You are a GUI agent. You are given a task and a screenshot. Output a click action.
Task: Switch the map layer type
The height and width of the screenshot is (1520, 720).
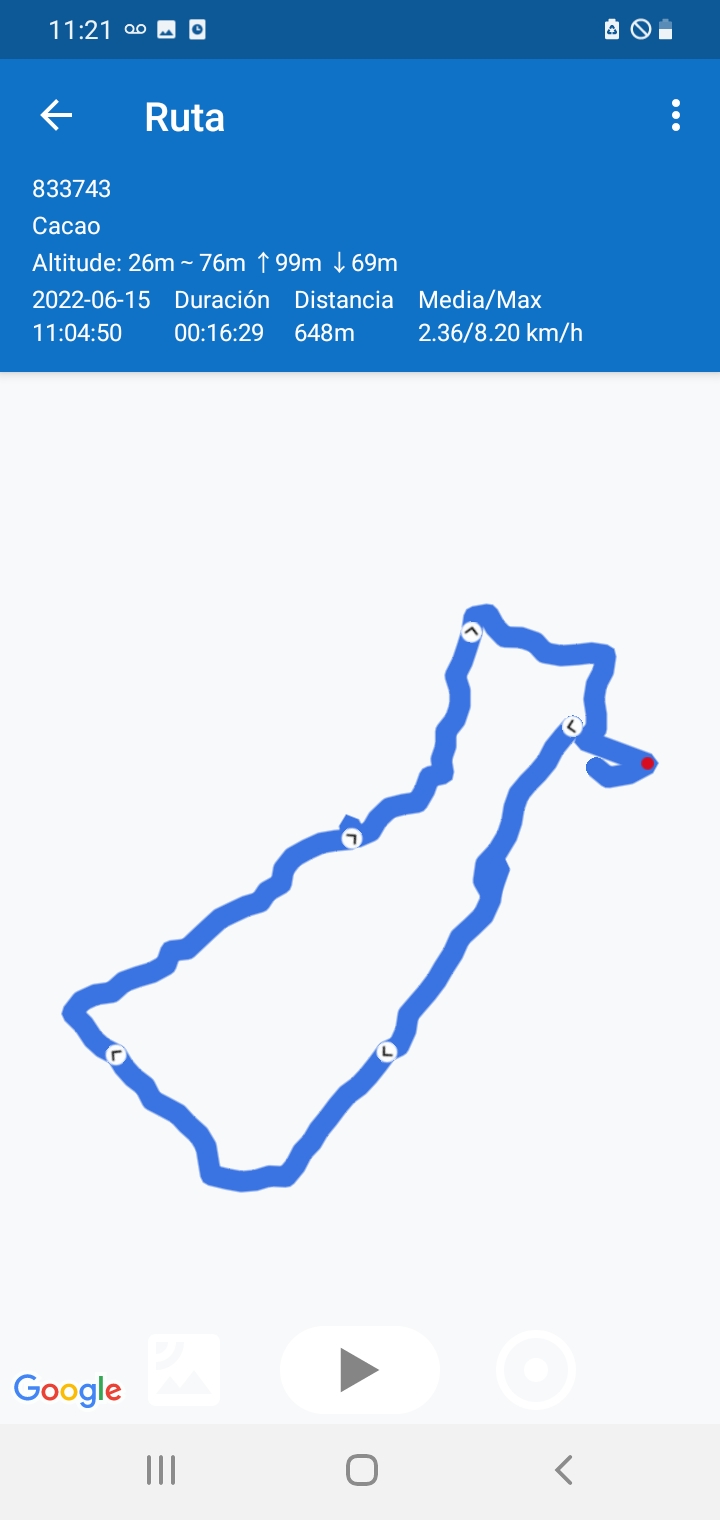[x=184, y=1369]
